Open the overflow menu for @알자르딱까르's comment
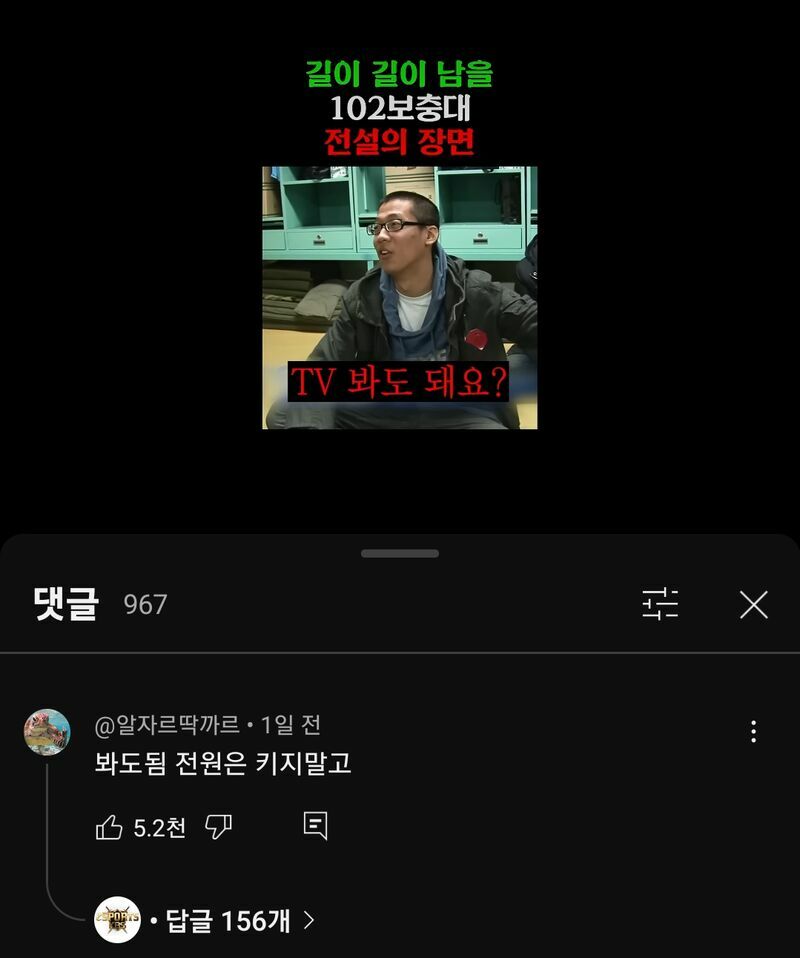Screen dimensions: 800x958 pyautogui.click(x=753, y=731)
